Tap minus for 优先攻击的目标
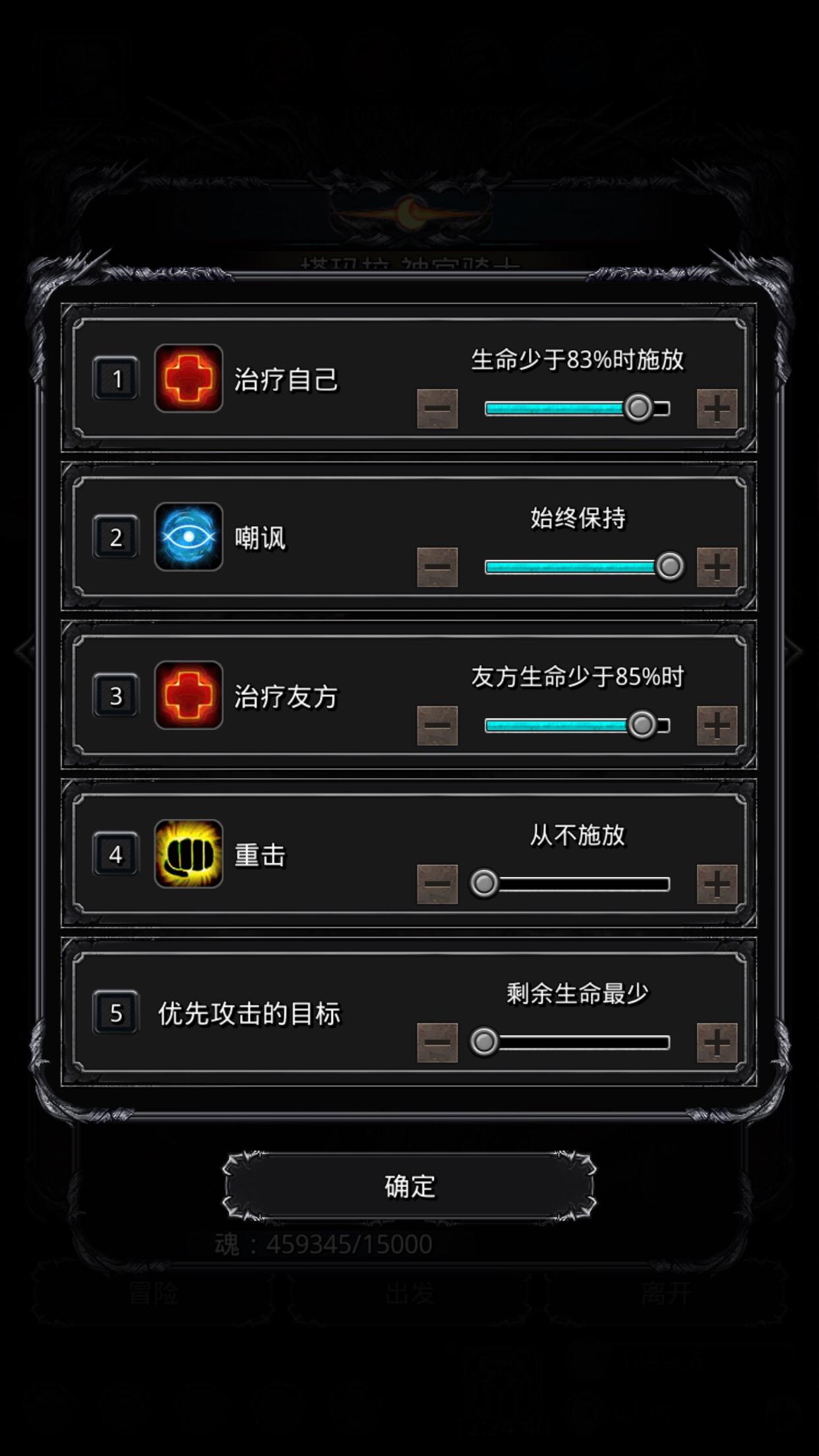 [437, 1043]
